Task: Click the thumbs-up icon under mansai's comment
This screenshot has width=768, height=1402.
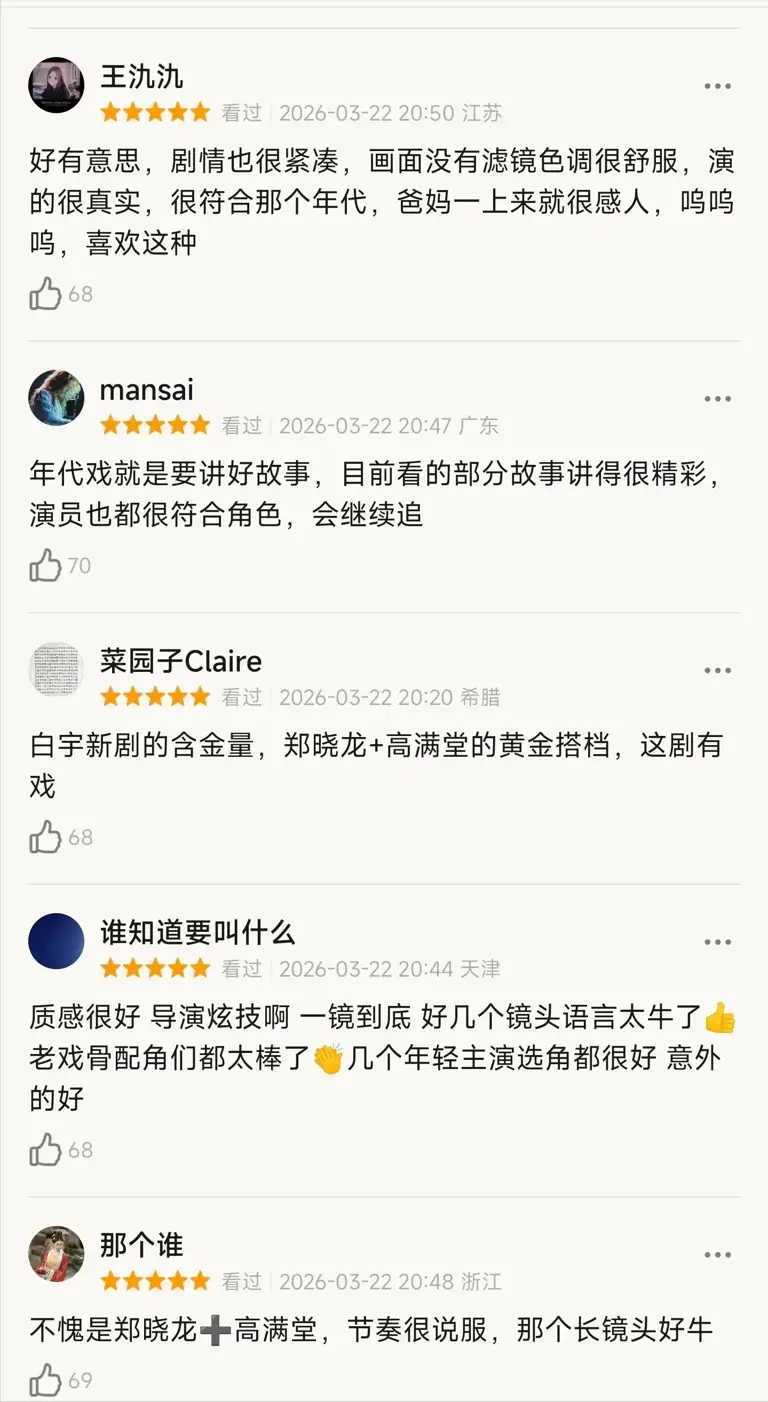Action: tap(46, 563)
